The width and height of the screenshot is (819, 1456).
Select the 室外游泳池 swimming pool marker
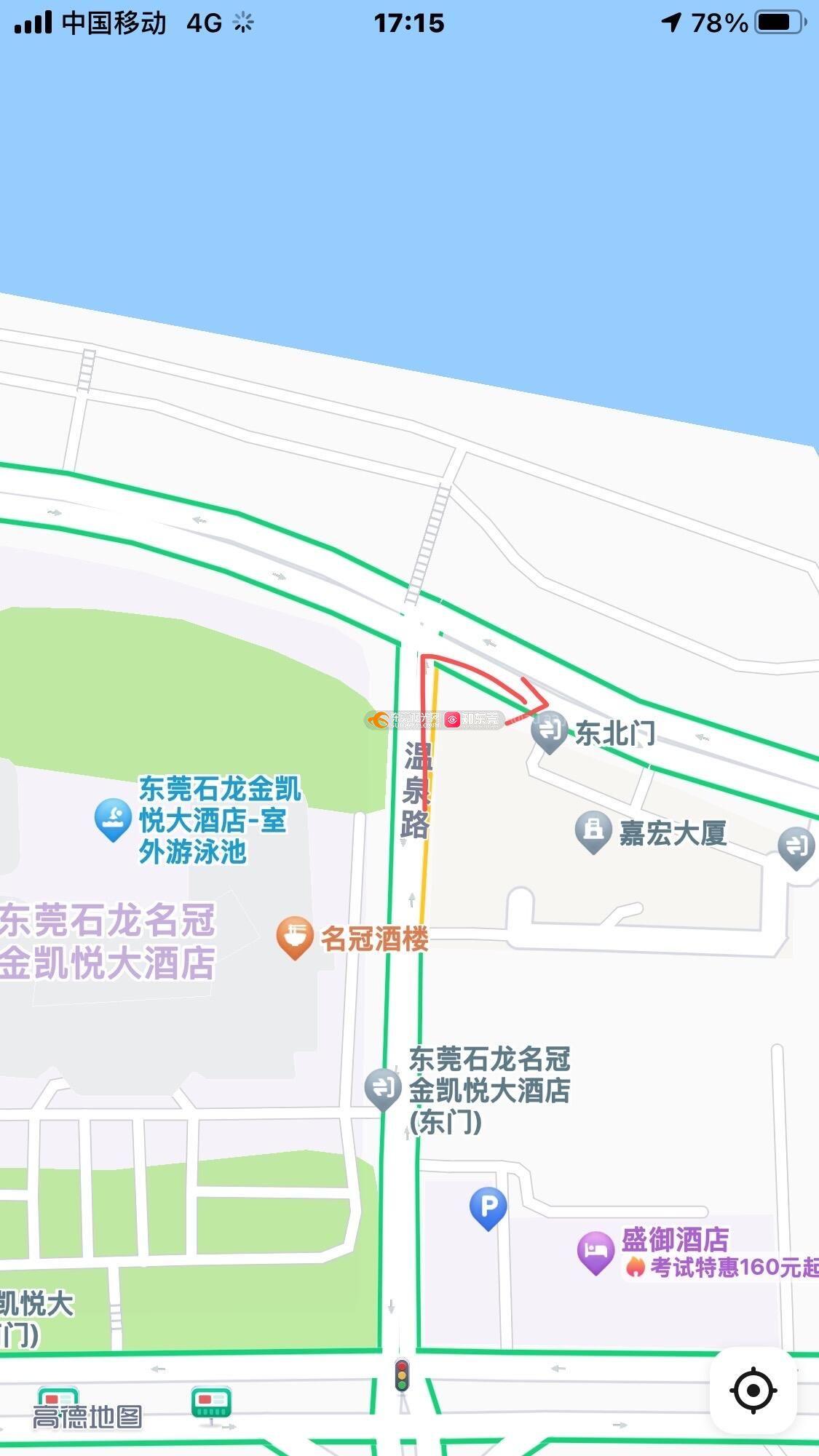[114, 819]
